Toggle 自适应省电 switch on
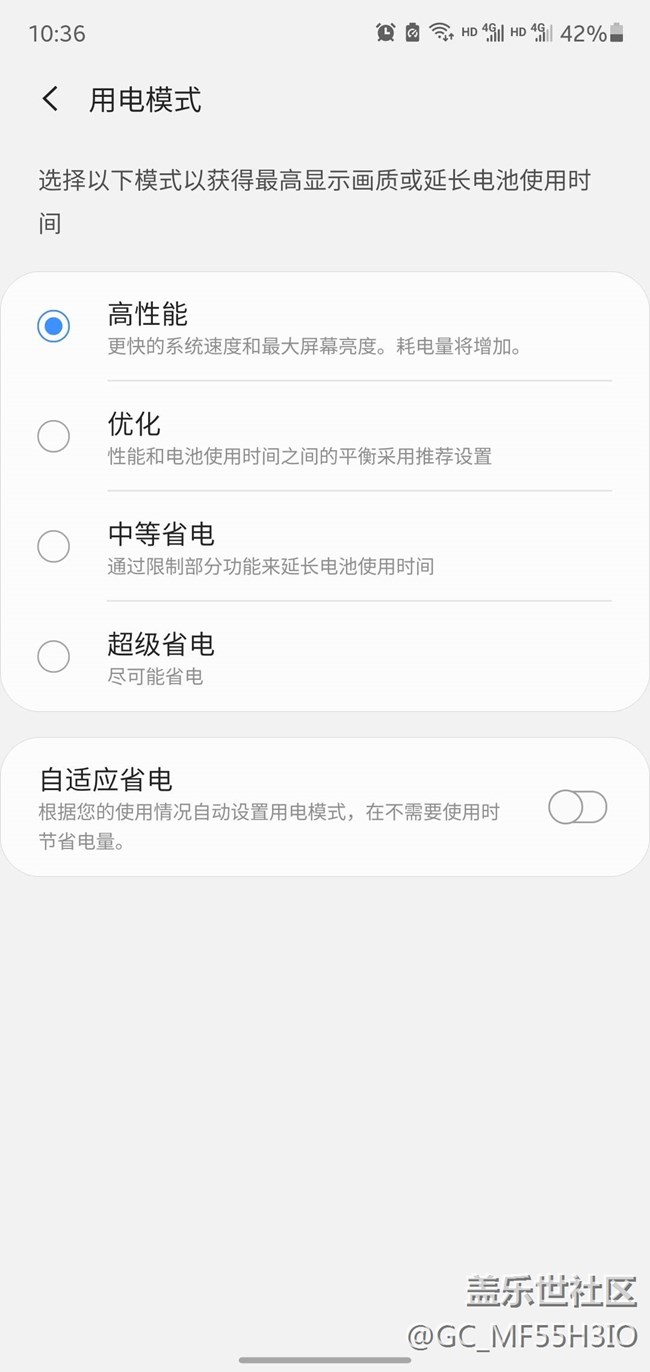This screenshot has height=1372, width=650. [x=577, y=807]
